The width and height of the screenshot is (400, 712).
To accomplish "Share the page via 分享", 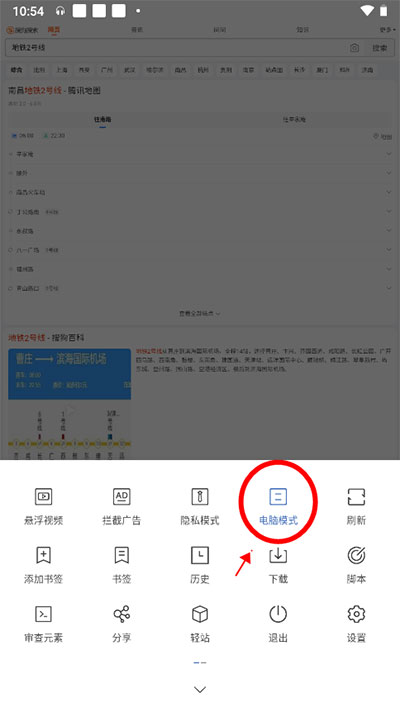I will pyautogui.click(x=122, y=624).
